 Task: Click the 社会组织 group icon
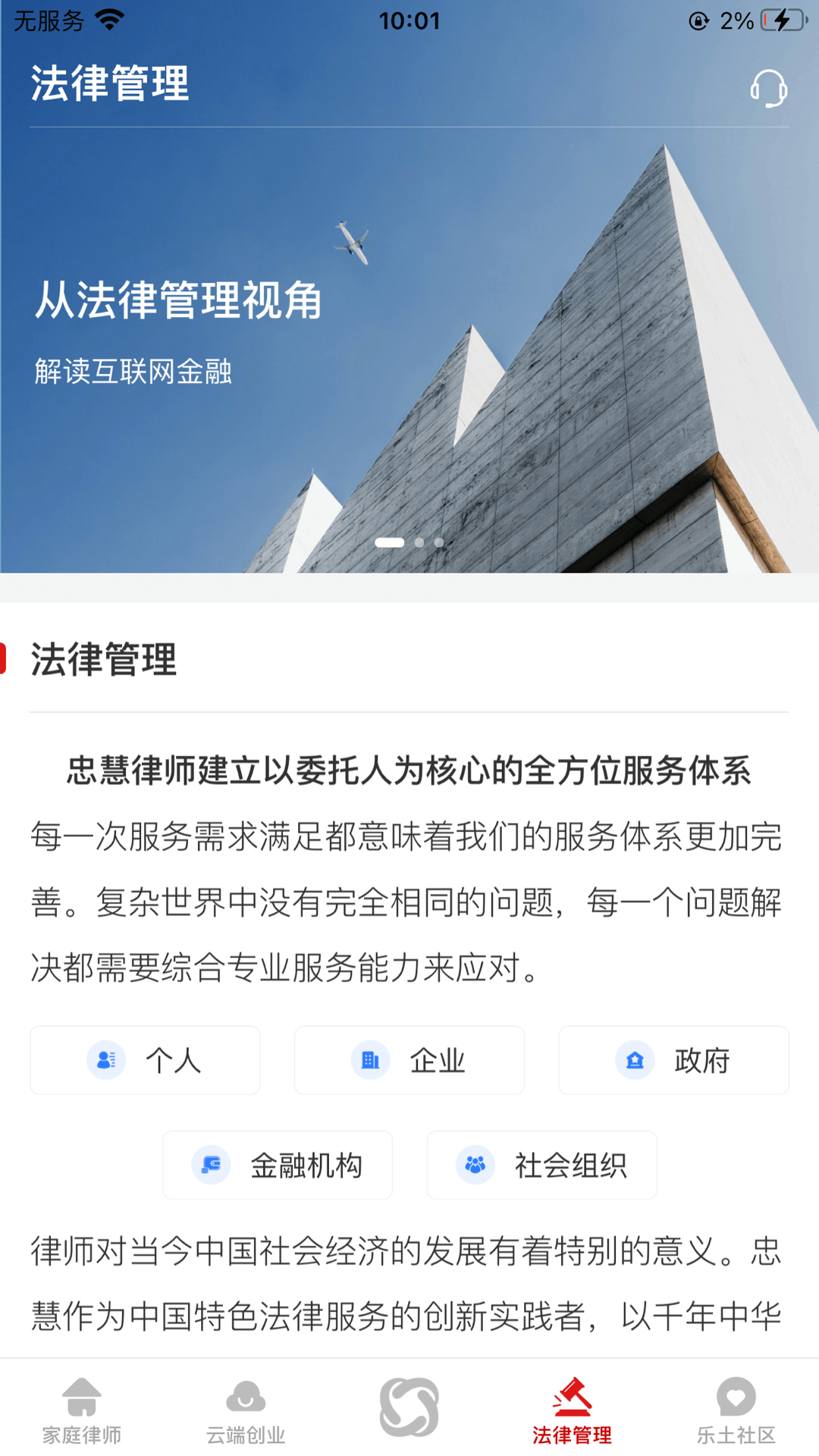click(475, 1165)
